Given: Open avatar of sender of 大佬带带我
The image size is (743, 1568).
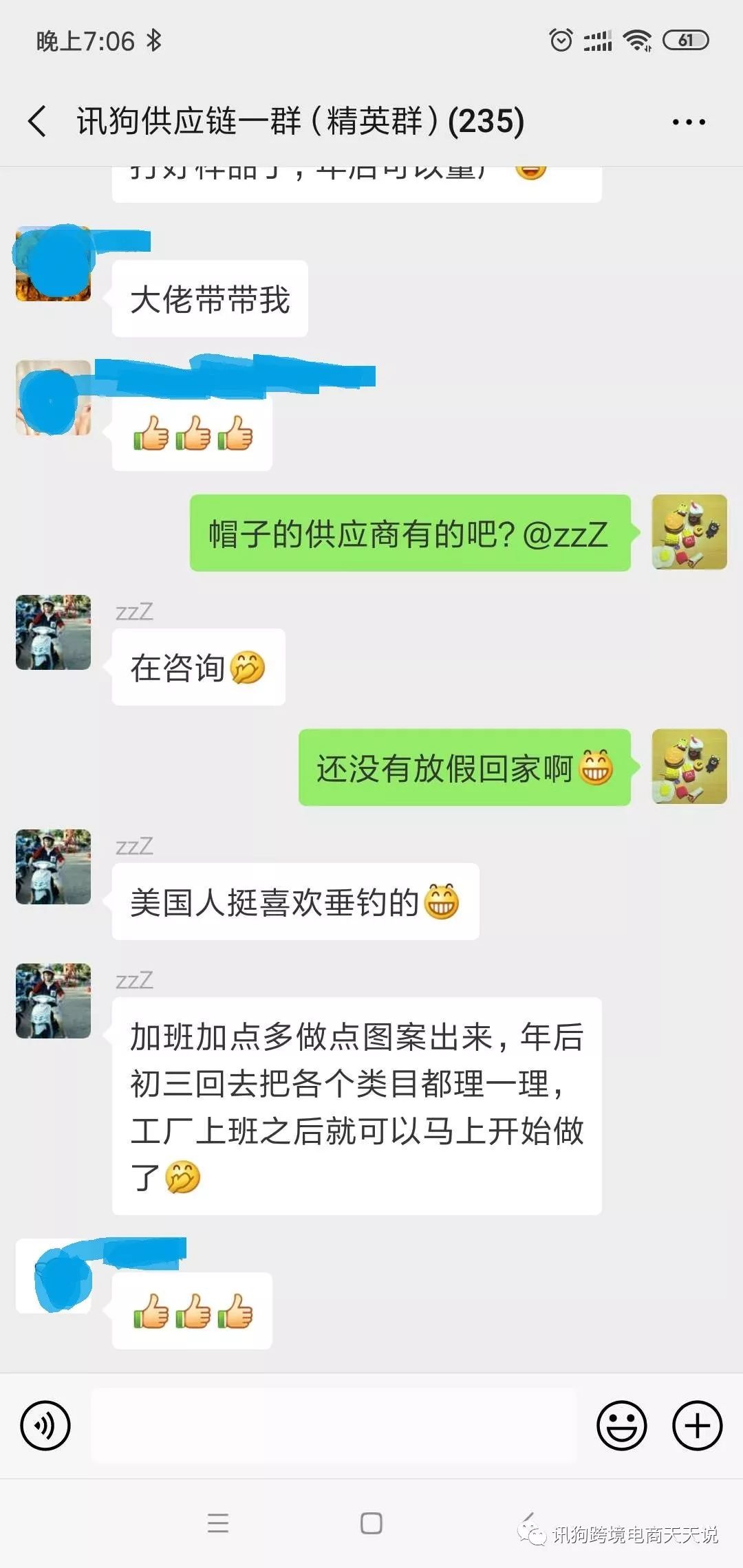Looking at the screenshot, I should pos(54,264).
